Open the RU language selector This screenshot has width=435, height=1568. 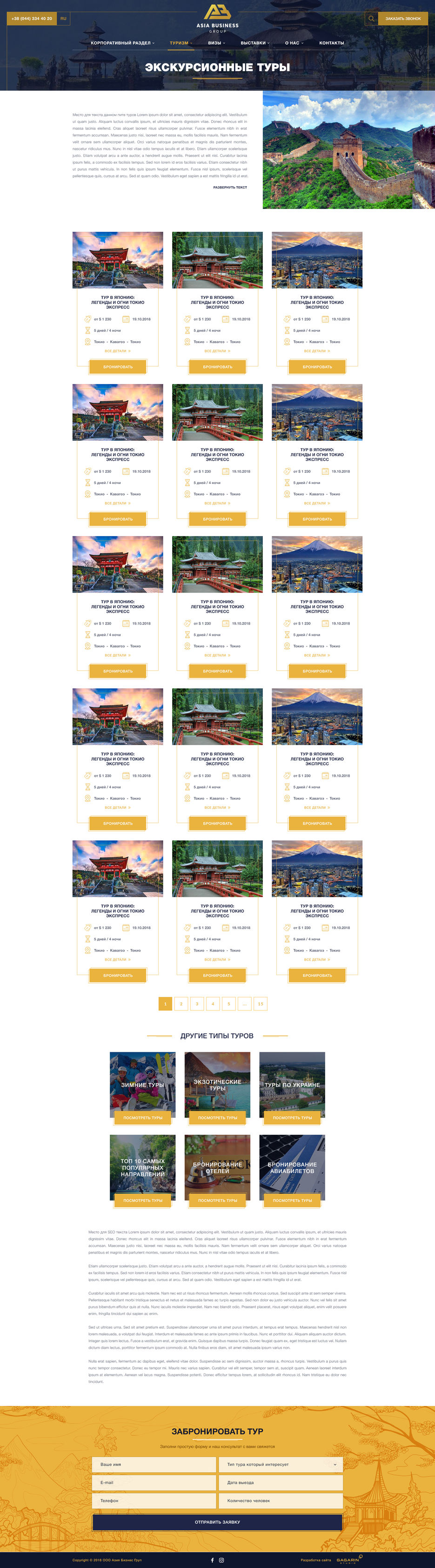point(63,19)
